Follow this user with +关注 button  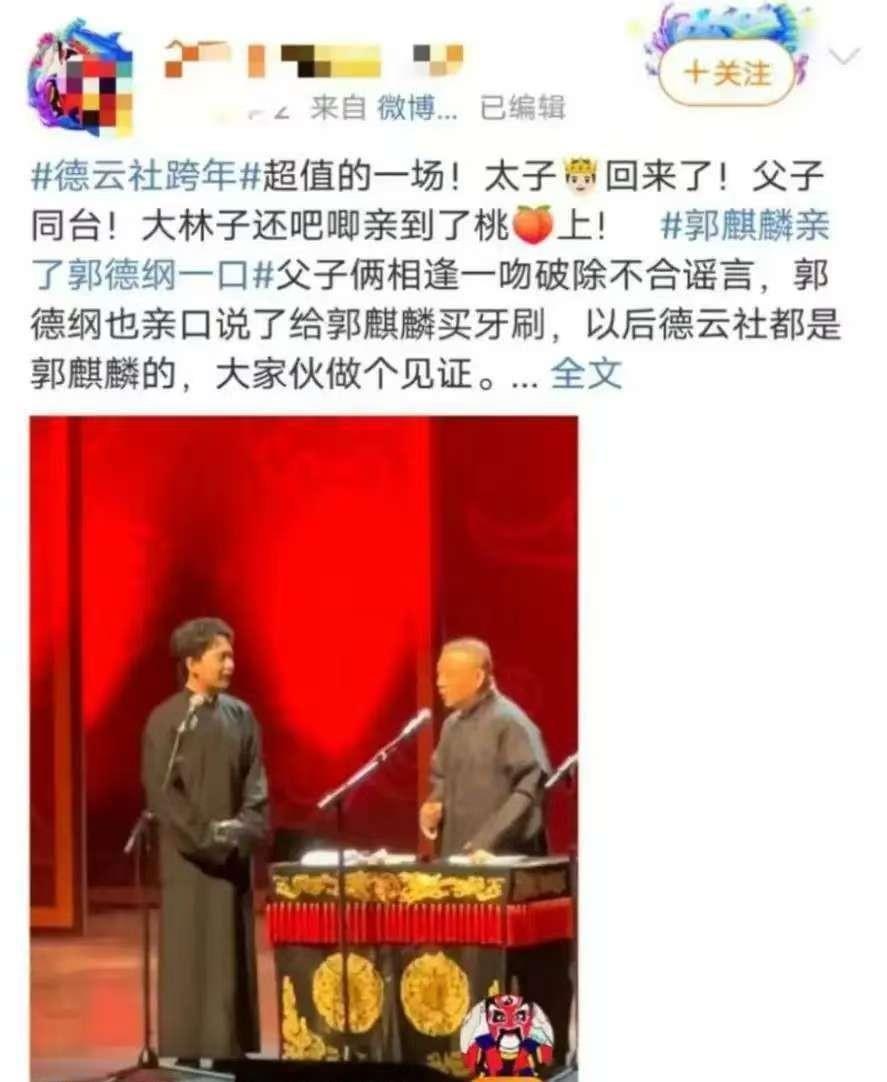725,73
